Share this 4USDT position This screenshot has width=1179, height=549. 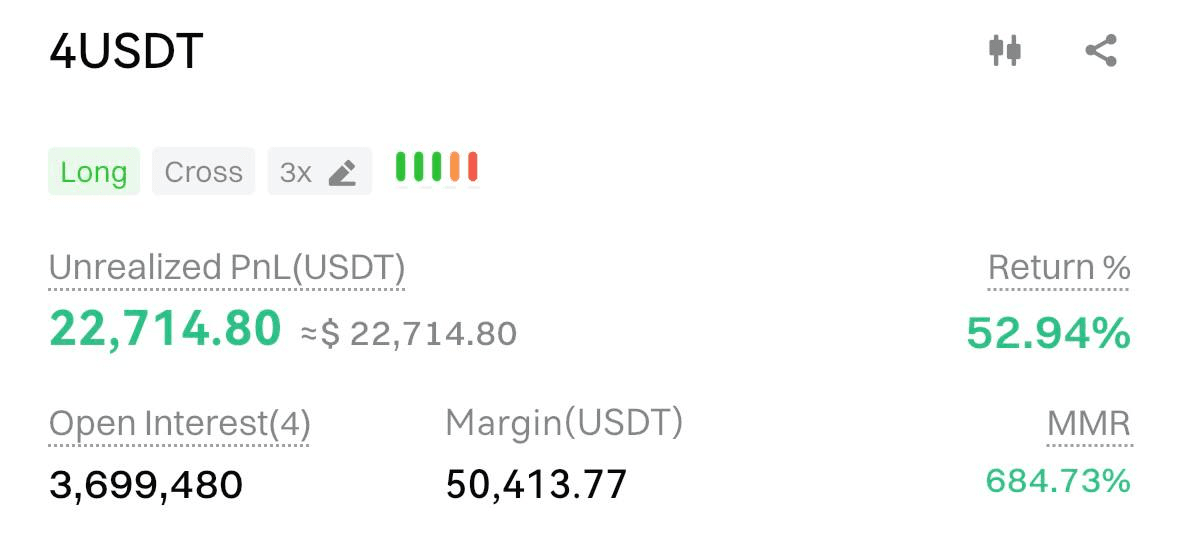(1100, 50)
